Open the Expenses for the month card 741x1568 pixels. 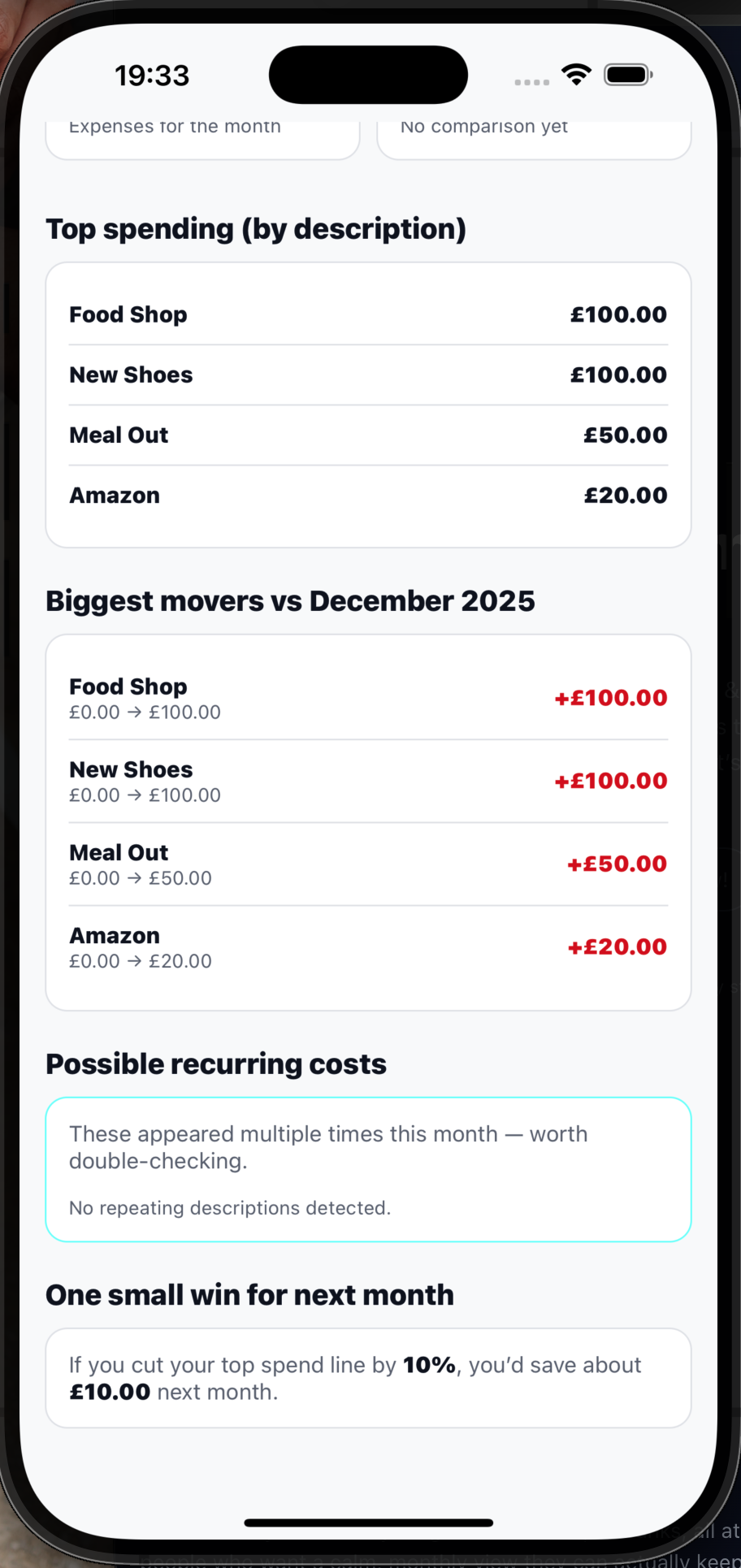click(x=201, y=134)
